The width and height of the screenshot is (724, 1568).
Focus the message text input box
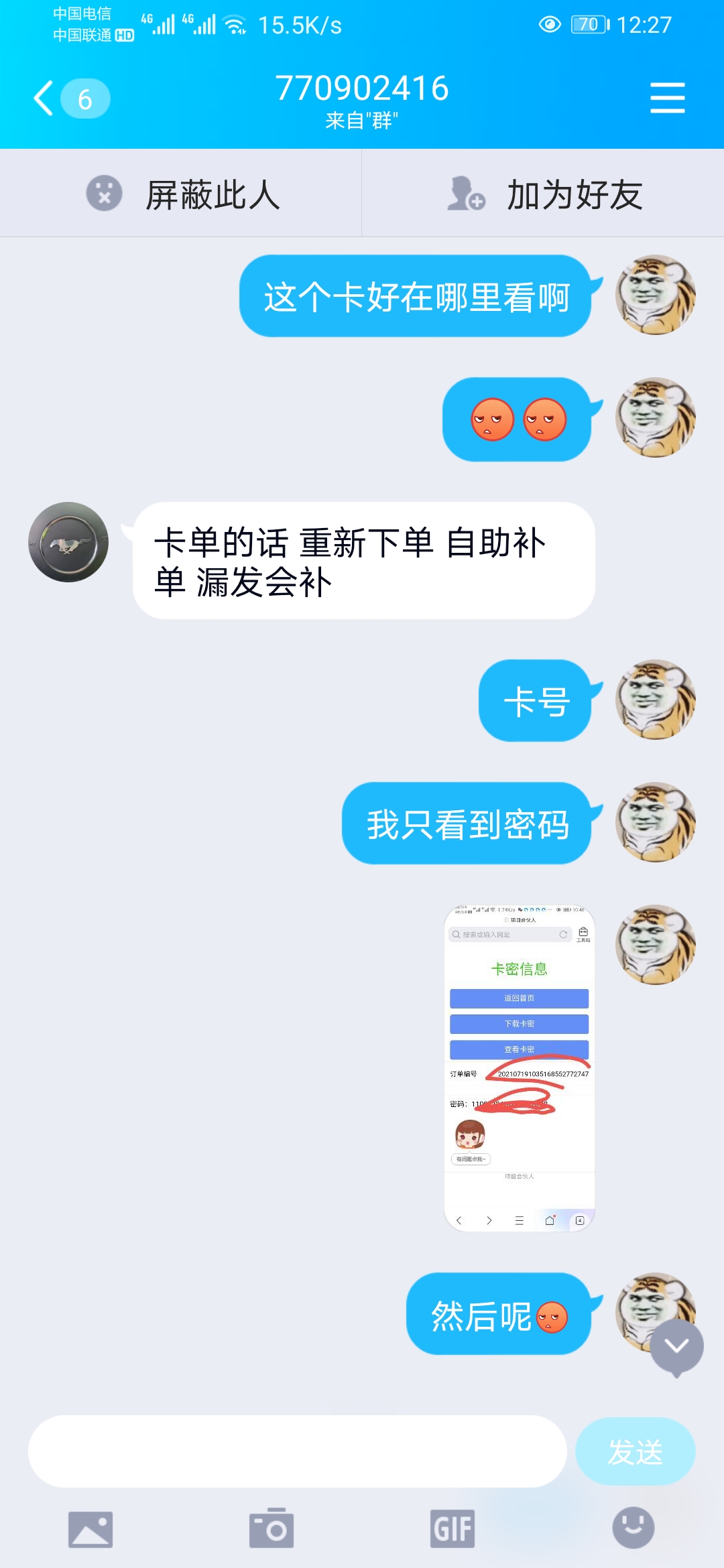pos(297,1451)
